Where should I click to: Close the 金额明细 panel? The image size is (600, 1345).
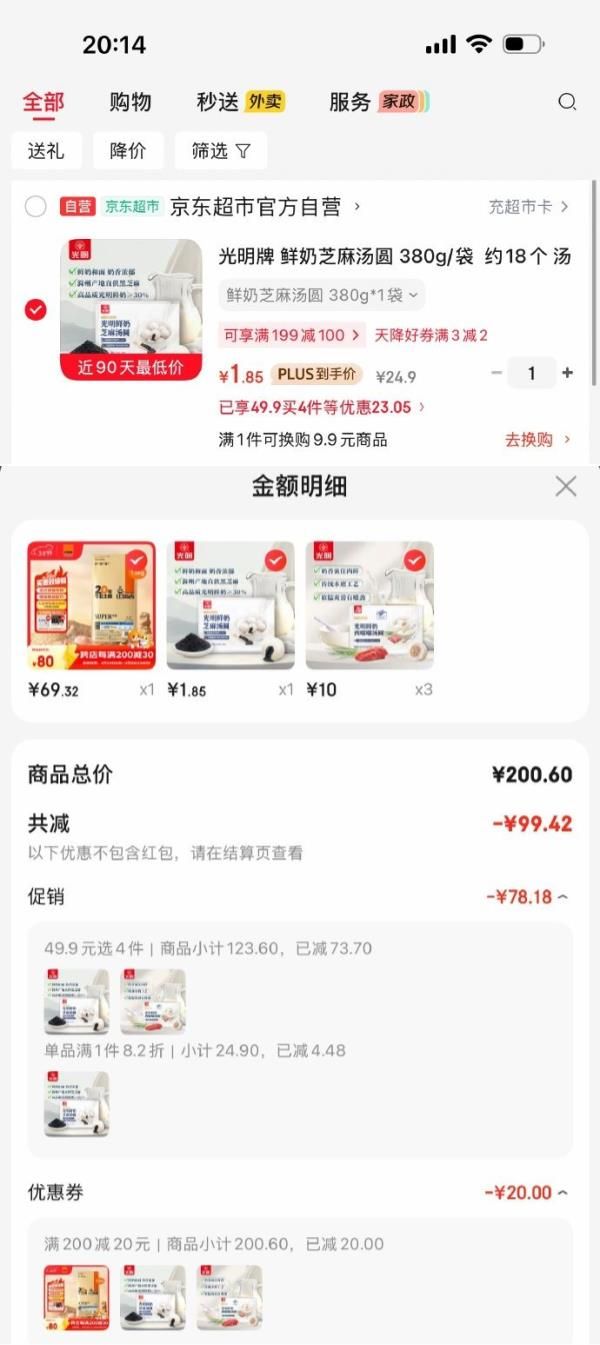(x=566, y=487)
